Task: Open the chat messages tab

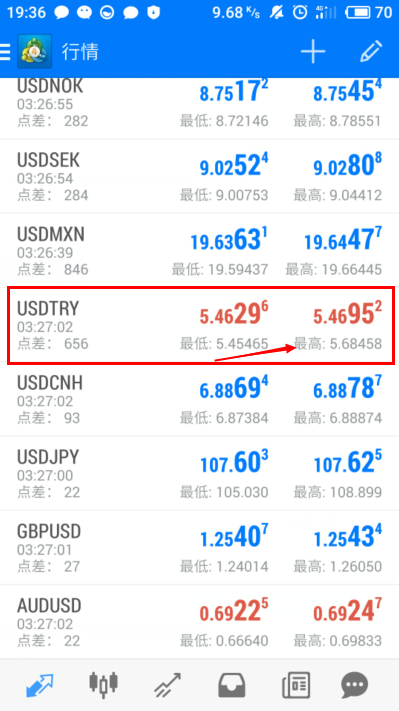Action: click(x=355, y=685)
